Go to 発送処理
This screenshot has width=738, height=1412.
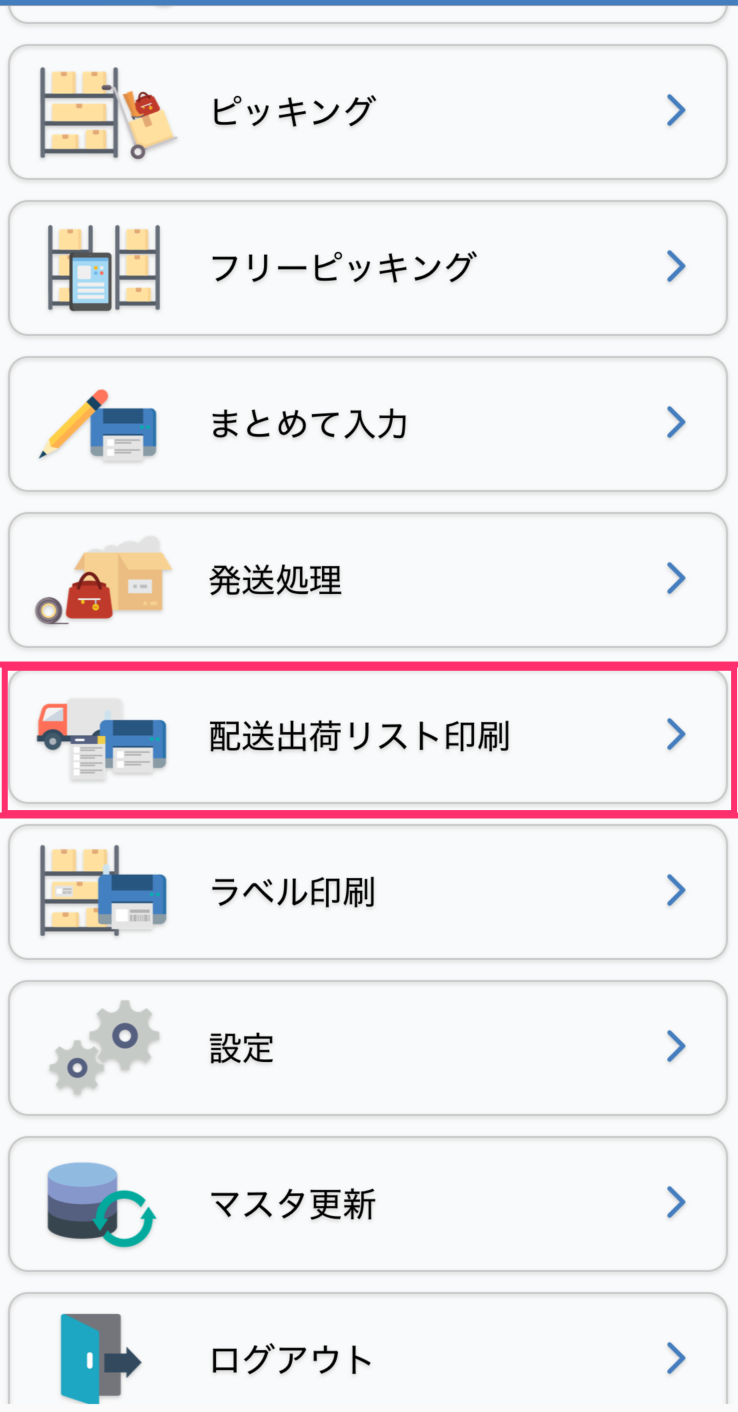(x=368, y=579)
